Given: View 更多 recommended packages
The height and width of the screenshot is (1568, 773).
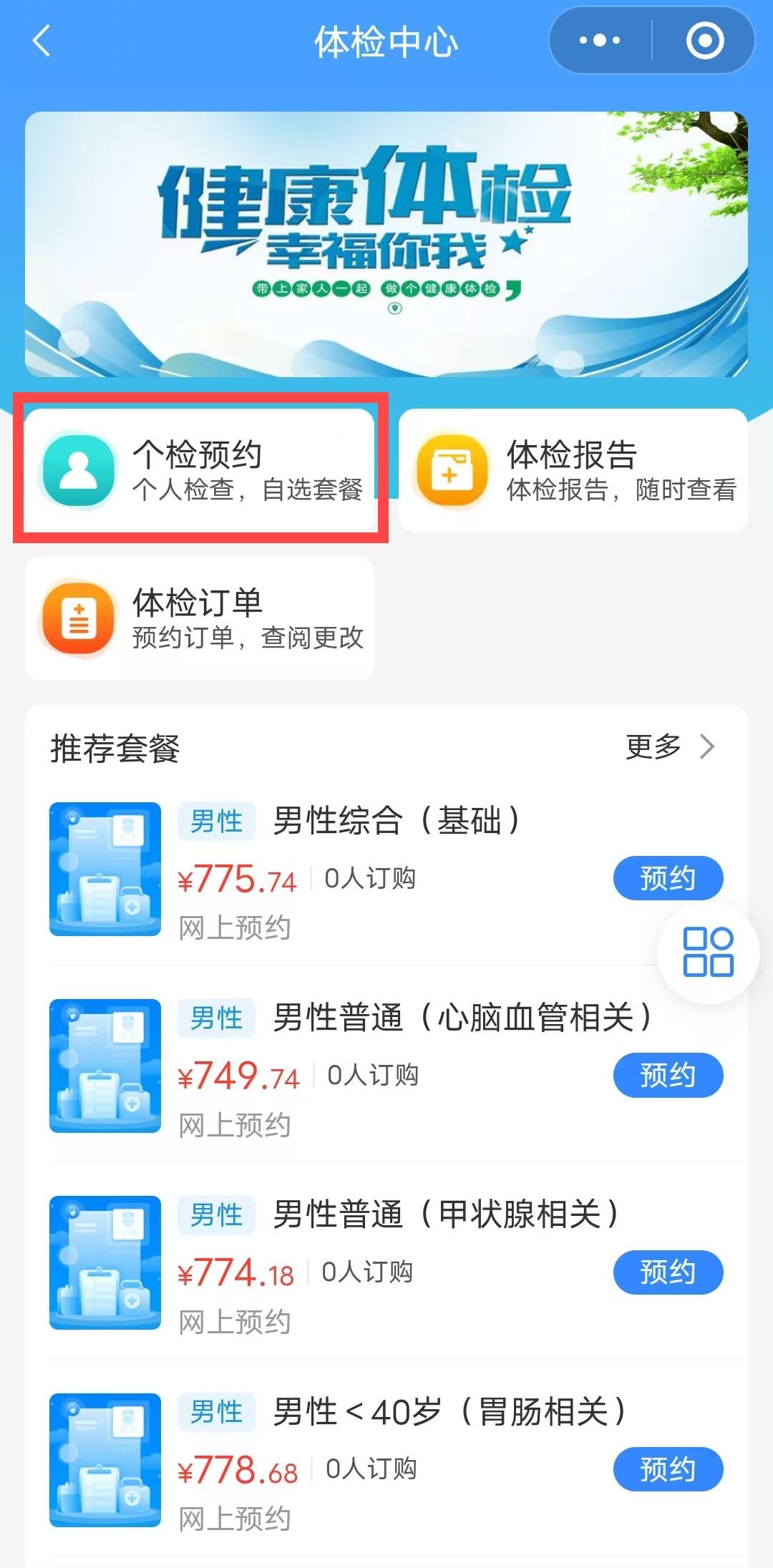Looking at the screenshot, I should [x=669, y=746].
